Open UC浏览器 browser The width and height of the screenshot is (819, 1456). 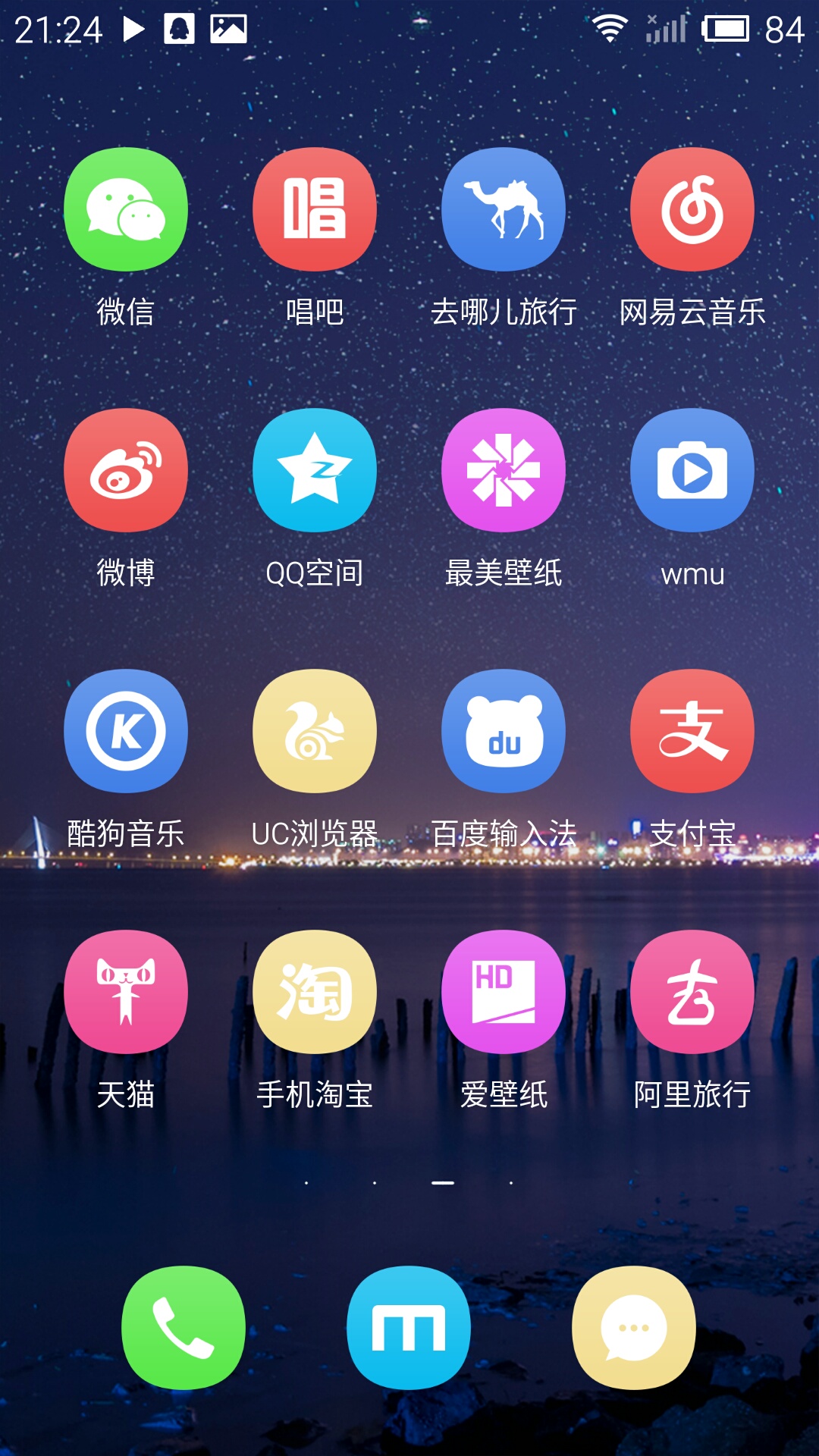click(315, 731)
